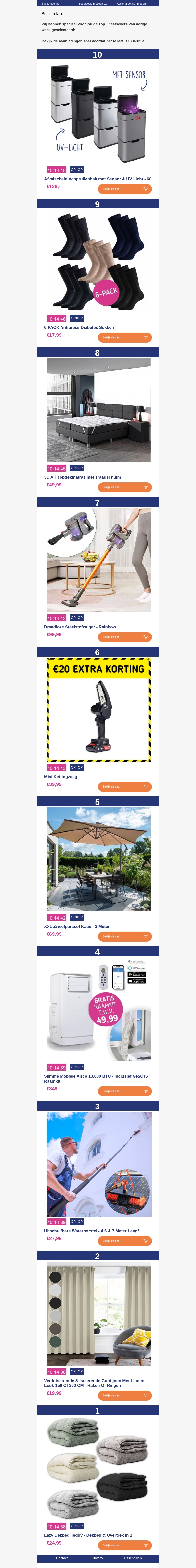
Task: View the XXL Zweefparasol Katie deal
Action: (x=124, y=936)
